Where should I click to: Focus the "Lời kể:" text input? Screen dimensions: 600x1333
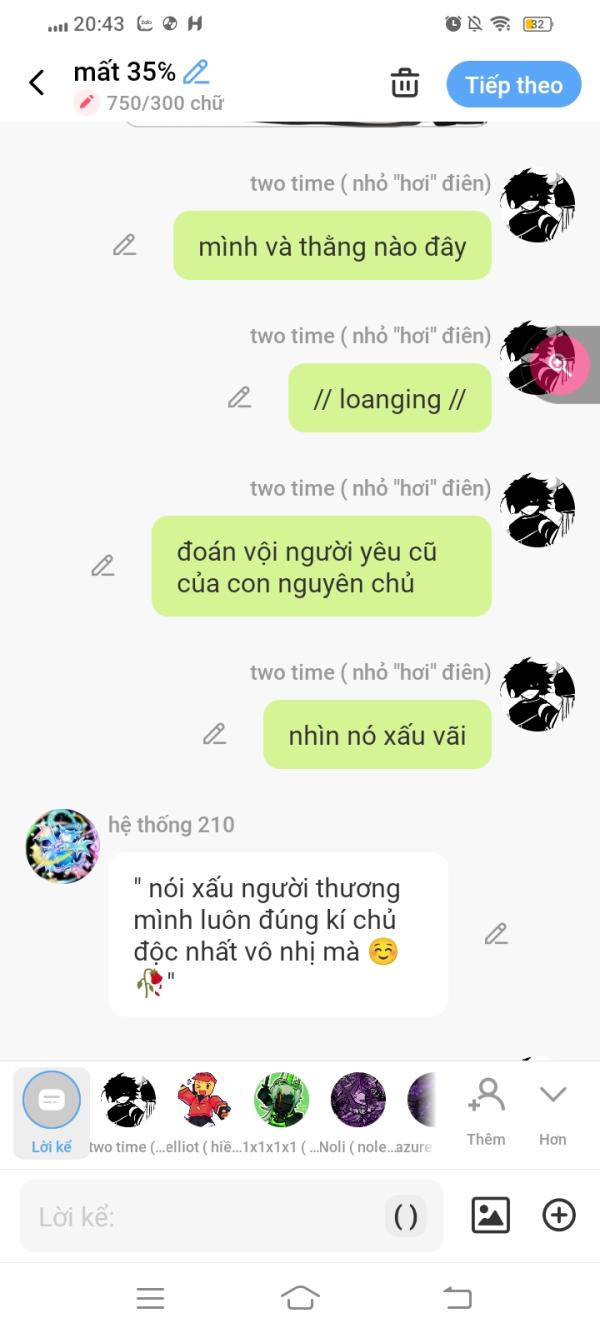[200, 1216]
